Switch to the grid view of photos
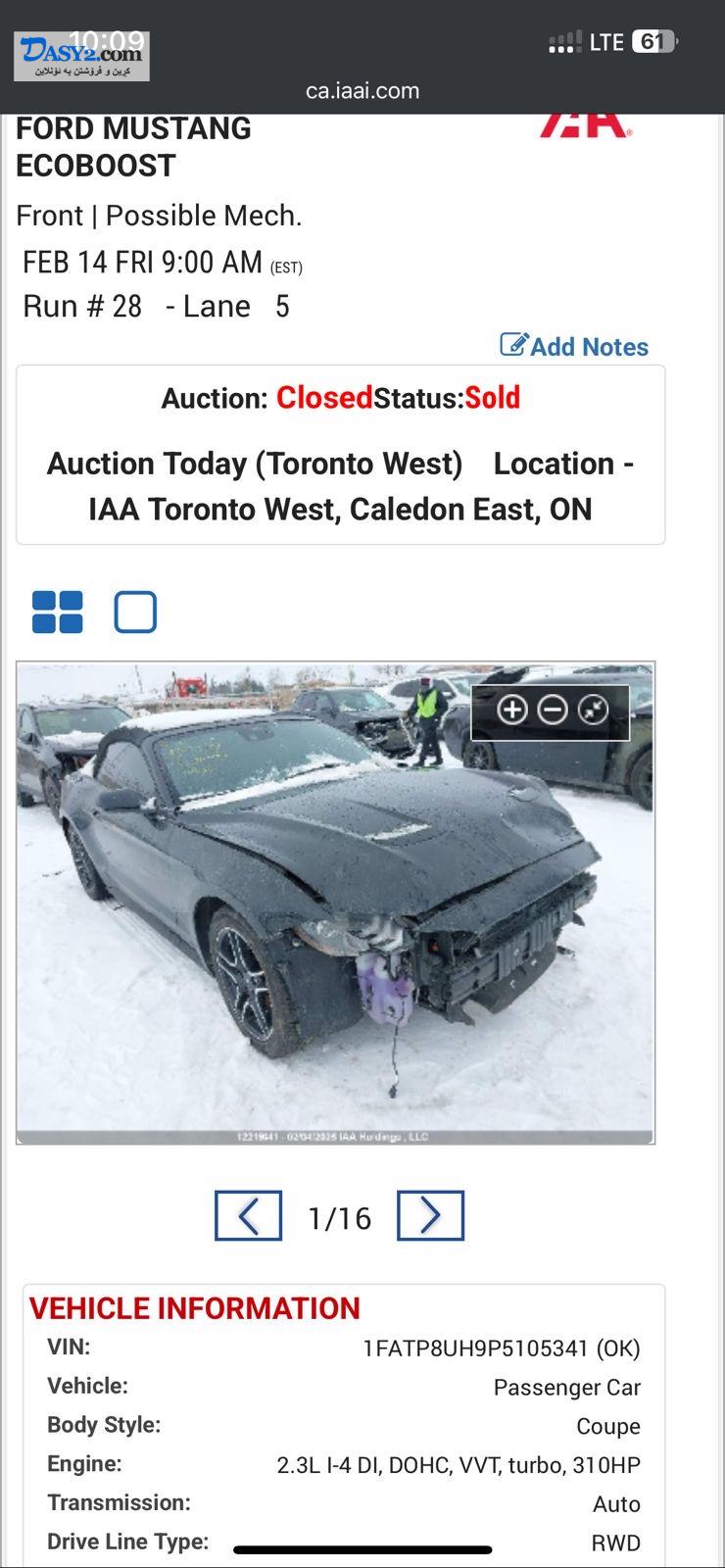The width and height of the screenshot is (725, 1568). 58,612
